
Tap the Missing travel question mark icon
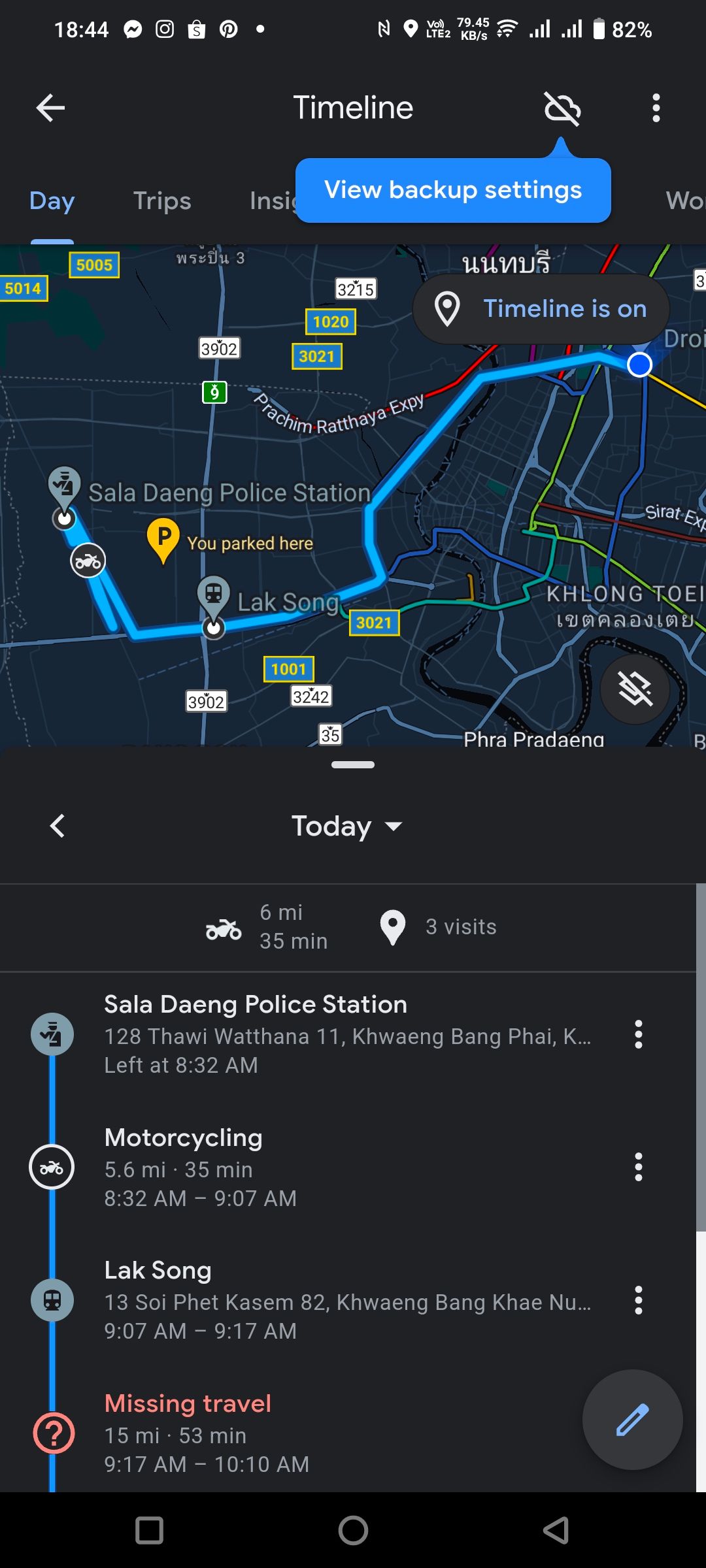[52, 1434]
